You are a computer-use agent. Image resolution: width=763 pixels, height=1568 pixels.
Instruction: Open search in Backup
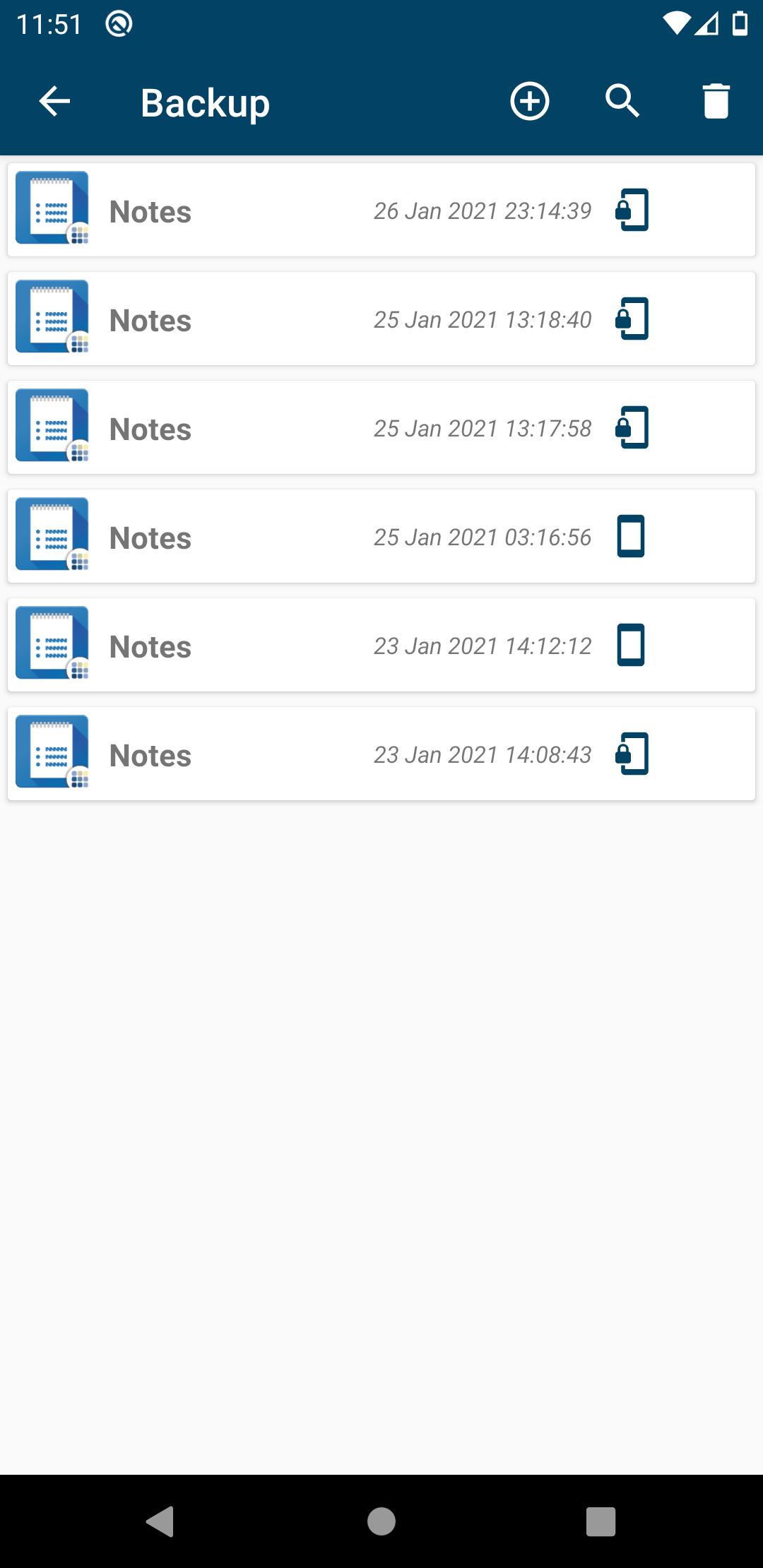click(622, 102)
